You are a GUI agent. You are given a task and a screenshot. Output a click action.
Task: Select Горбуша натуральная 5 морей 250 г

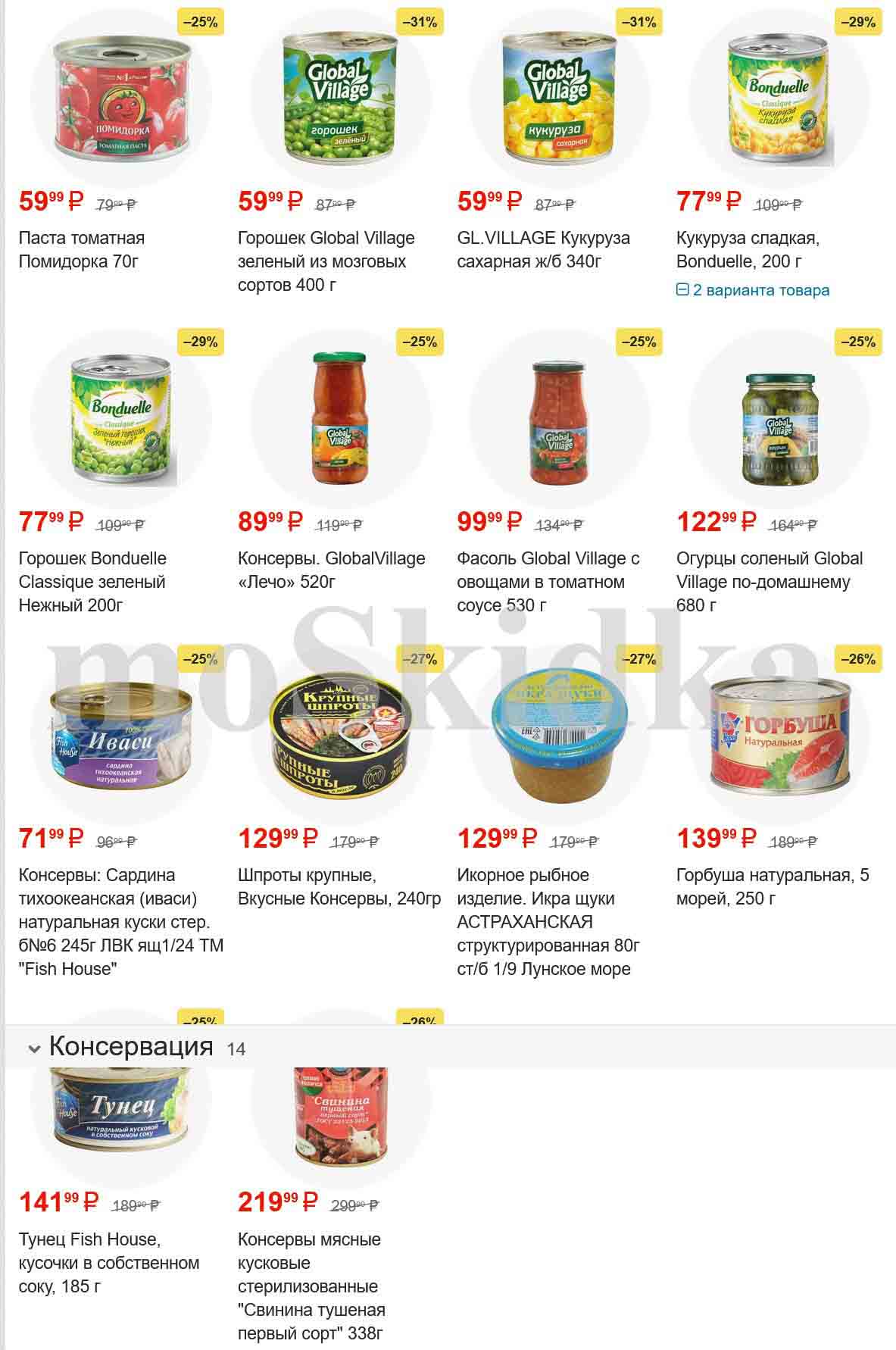(772, 886)
